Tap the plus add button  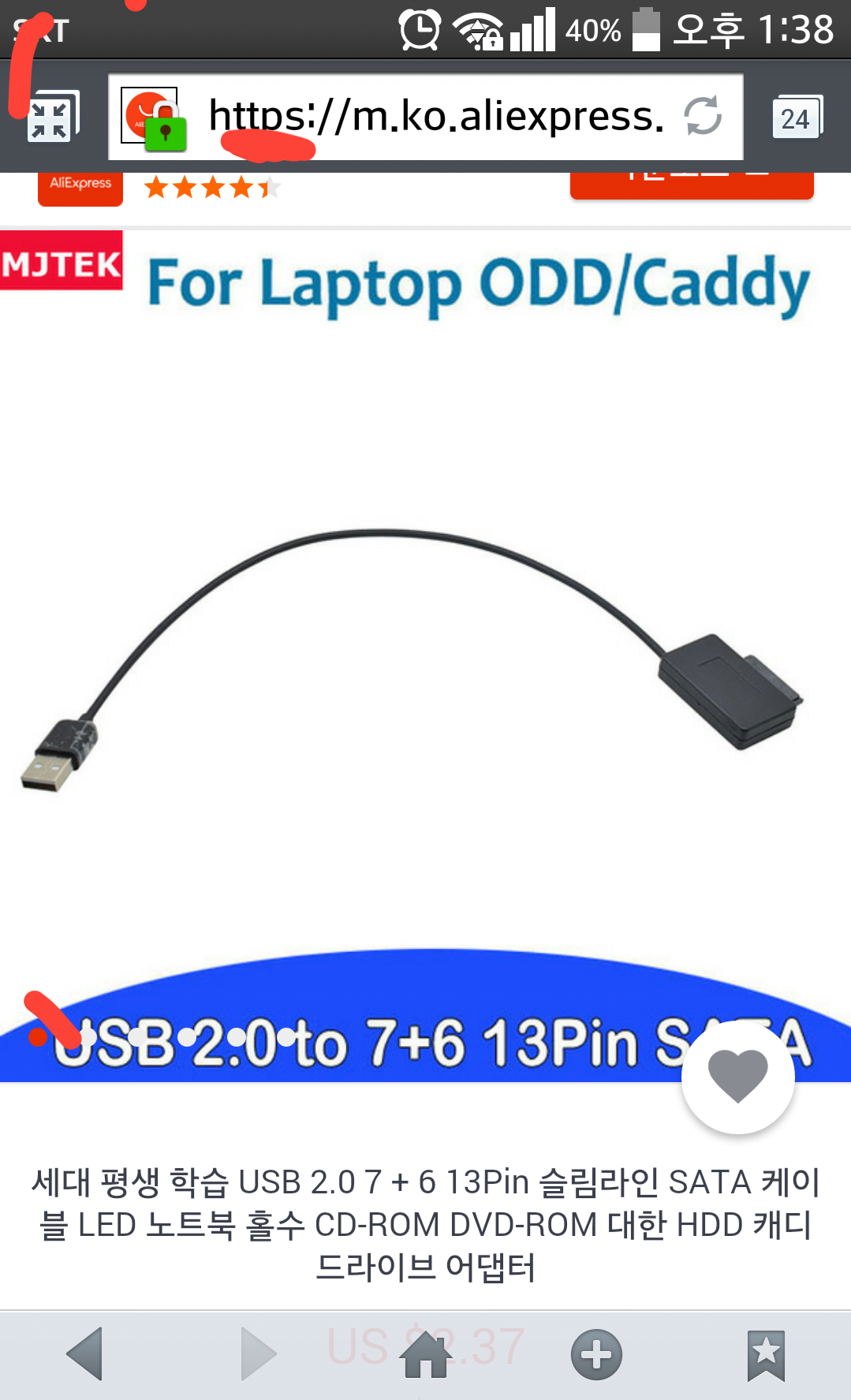(x=596, y=1354)
